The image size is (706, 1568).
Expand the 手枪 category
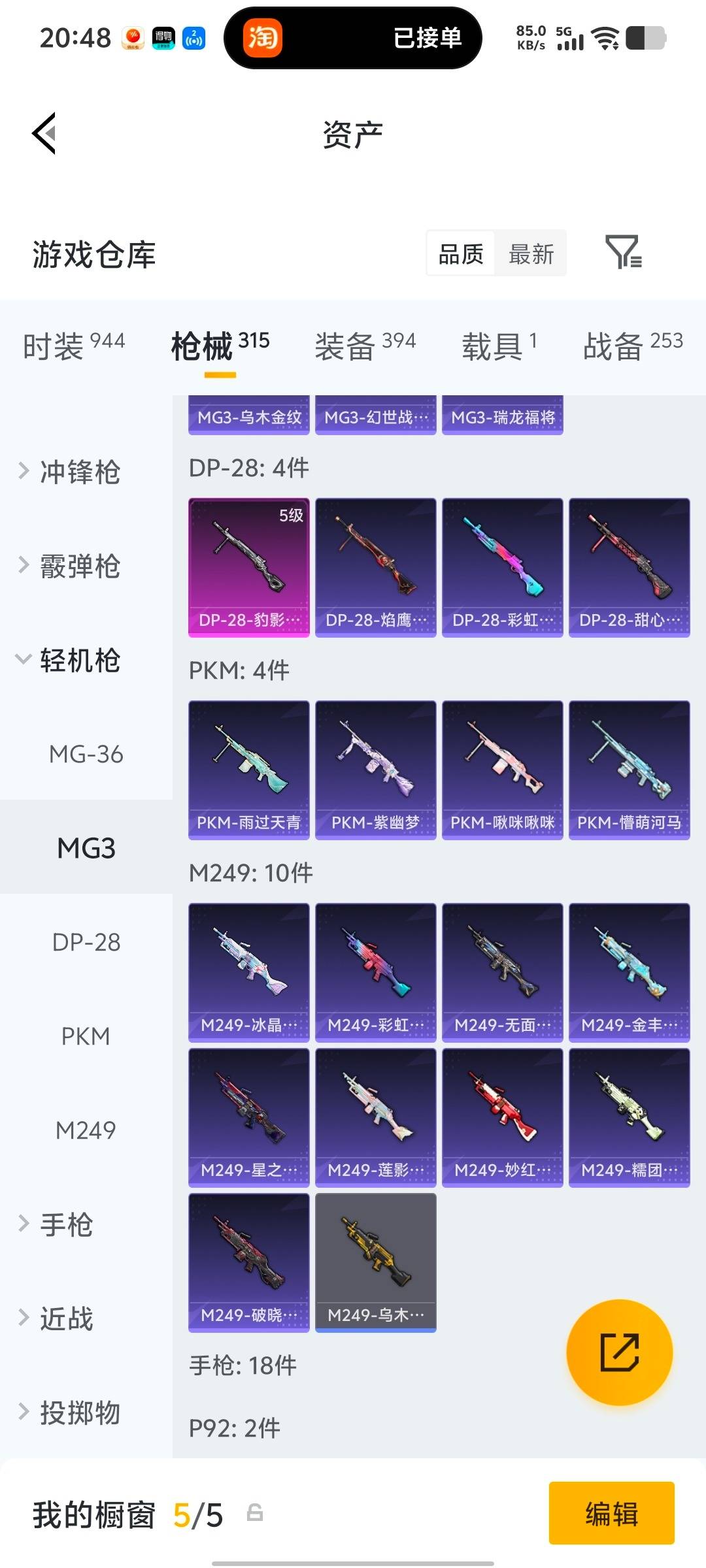[67, 1224]
